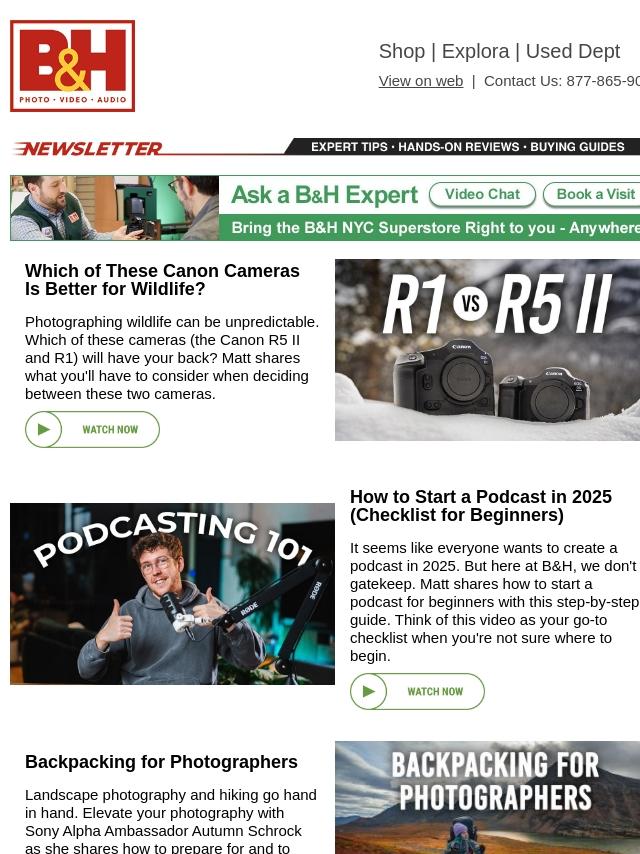Open Backpacking for Photographers image
The width and height of the screenshot is (640, 854).
(x=487, y=797)
